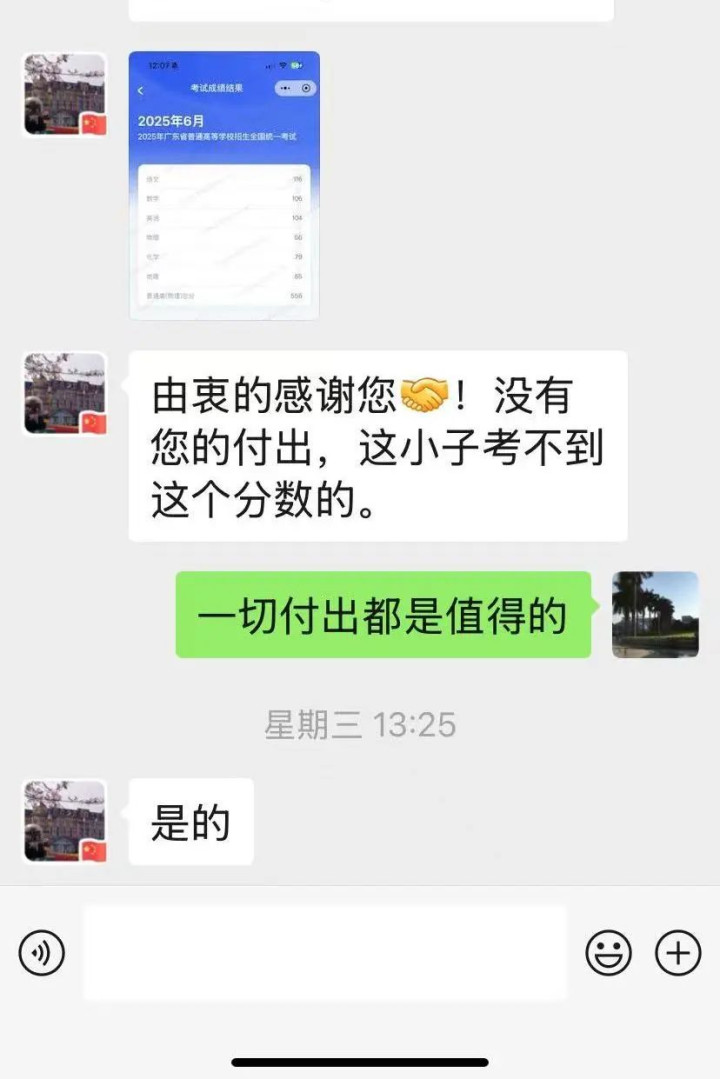Open contact avatar beside "由衷的感谢您" message
Viewport: 720px width, 1079px height.
click(x=65, y=393)
